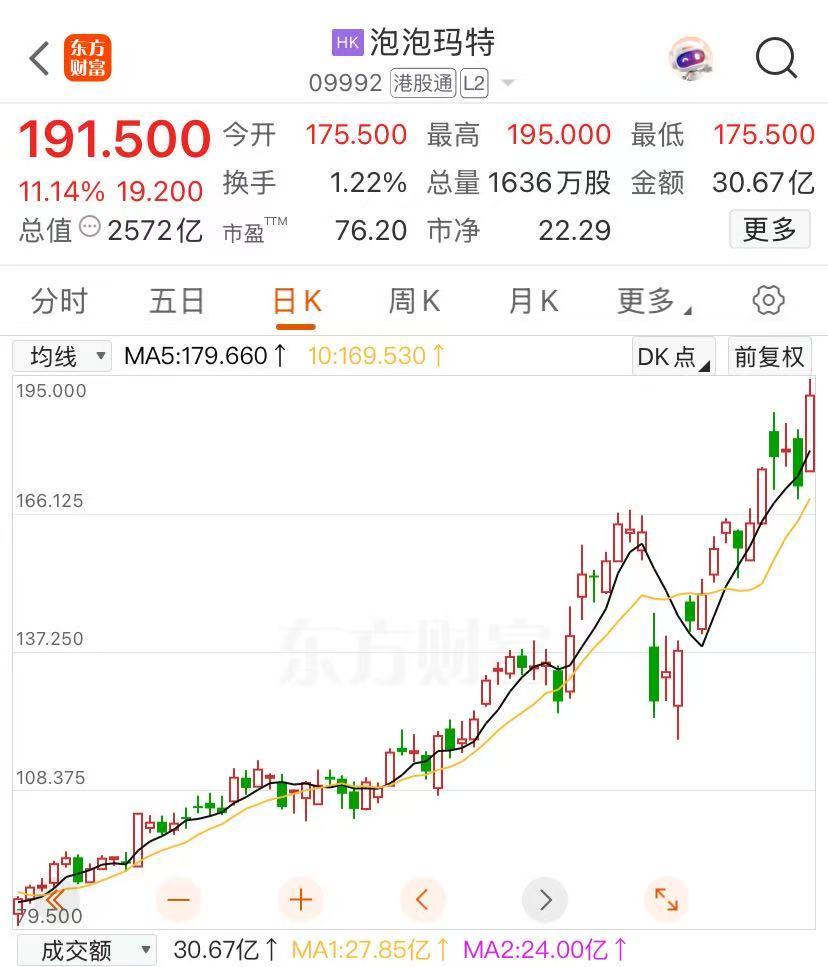Switch to the 周K tab
Image resolution: width=828 pixels, height=967 pixels.
click(x=414, y=301)
